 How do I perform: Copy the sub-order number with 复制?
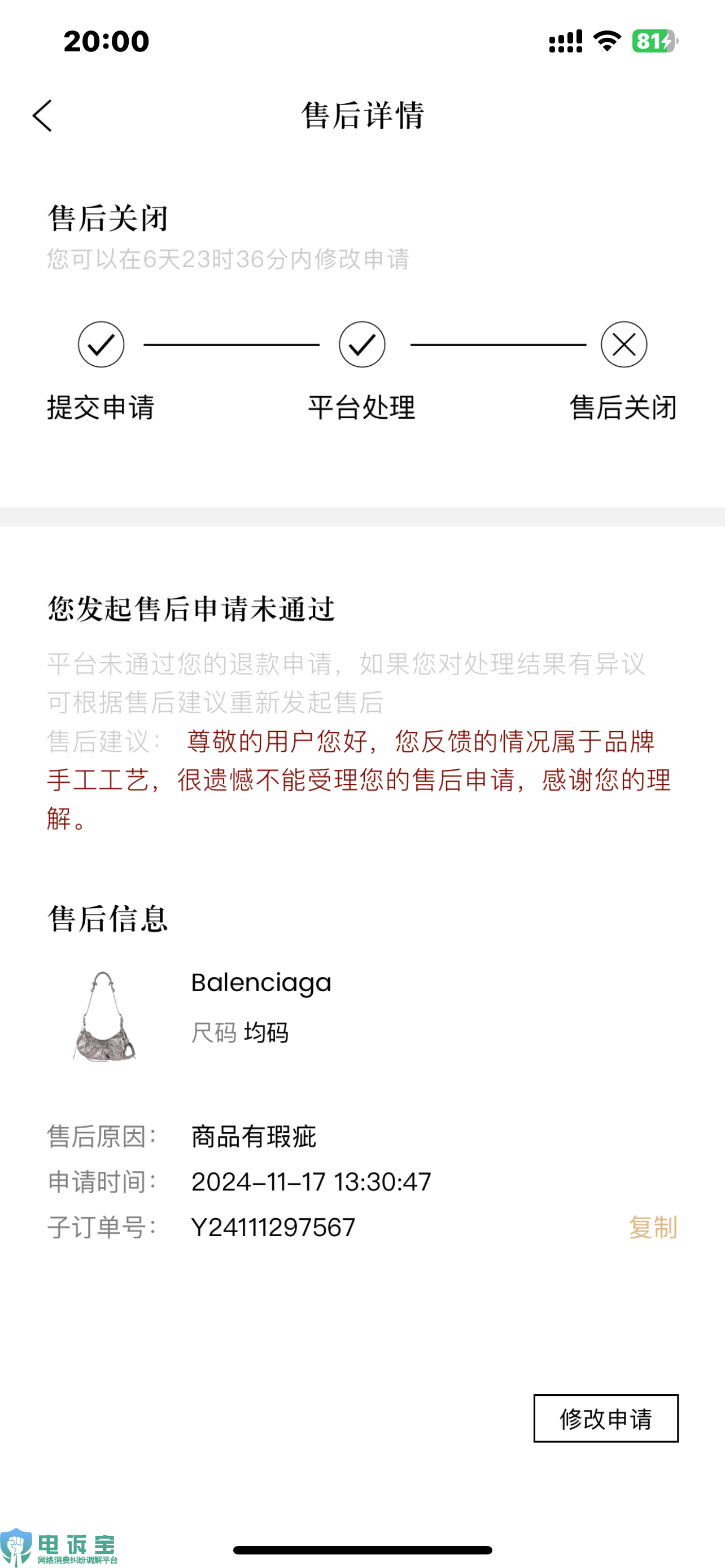click(x=652, y=1227)
